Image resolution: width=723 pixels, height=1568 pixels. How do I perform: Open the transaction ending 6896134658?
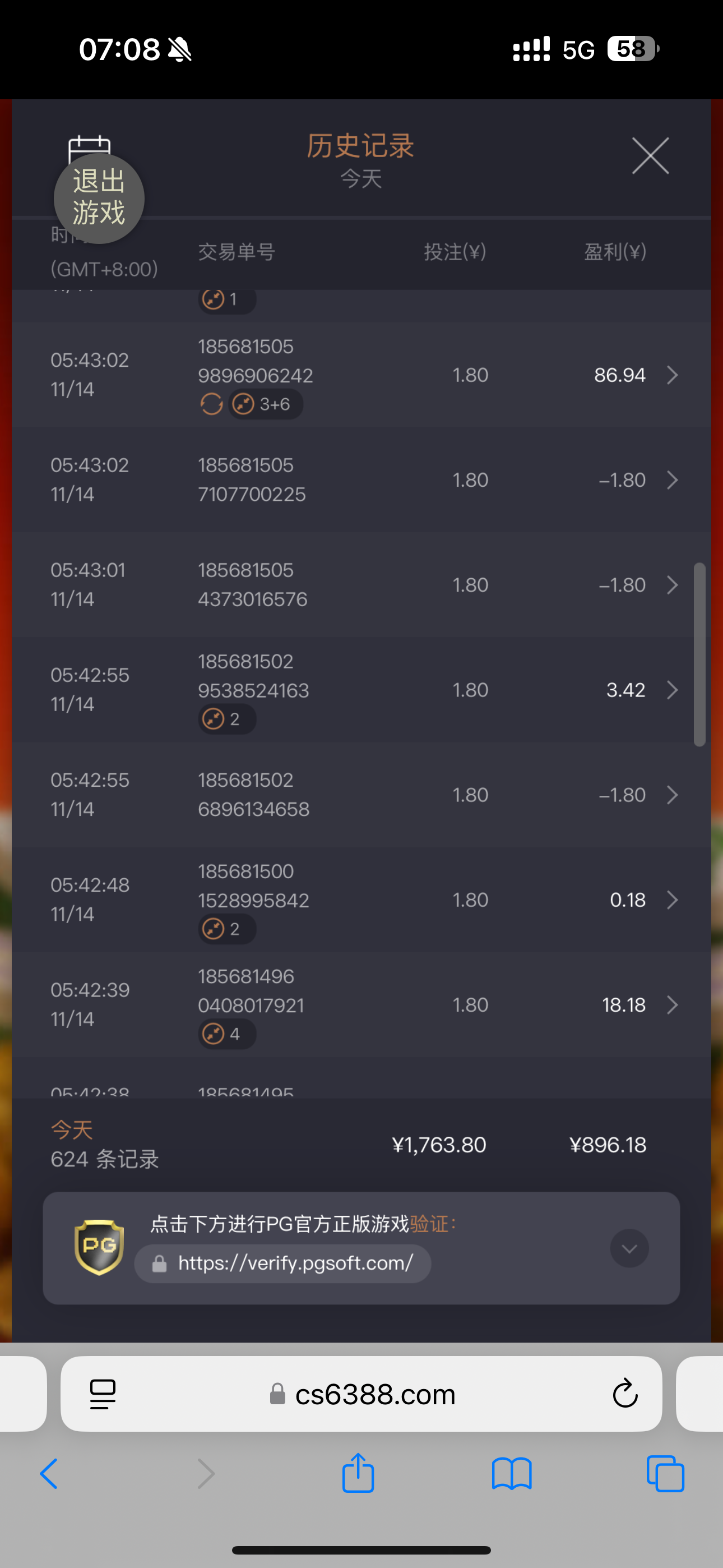tap(672, 795)
